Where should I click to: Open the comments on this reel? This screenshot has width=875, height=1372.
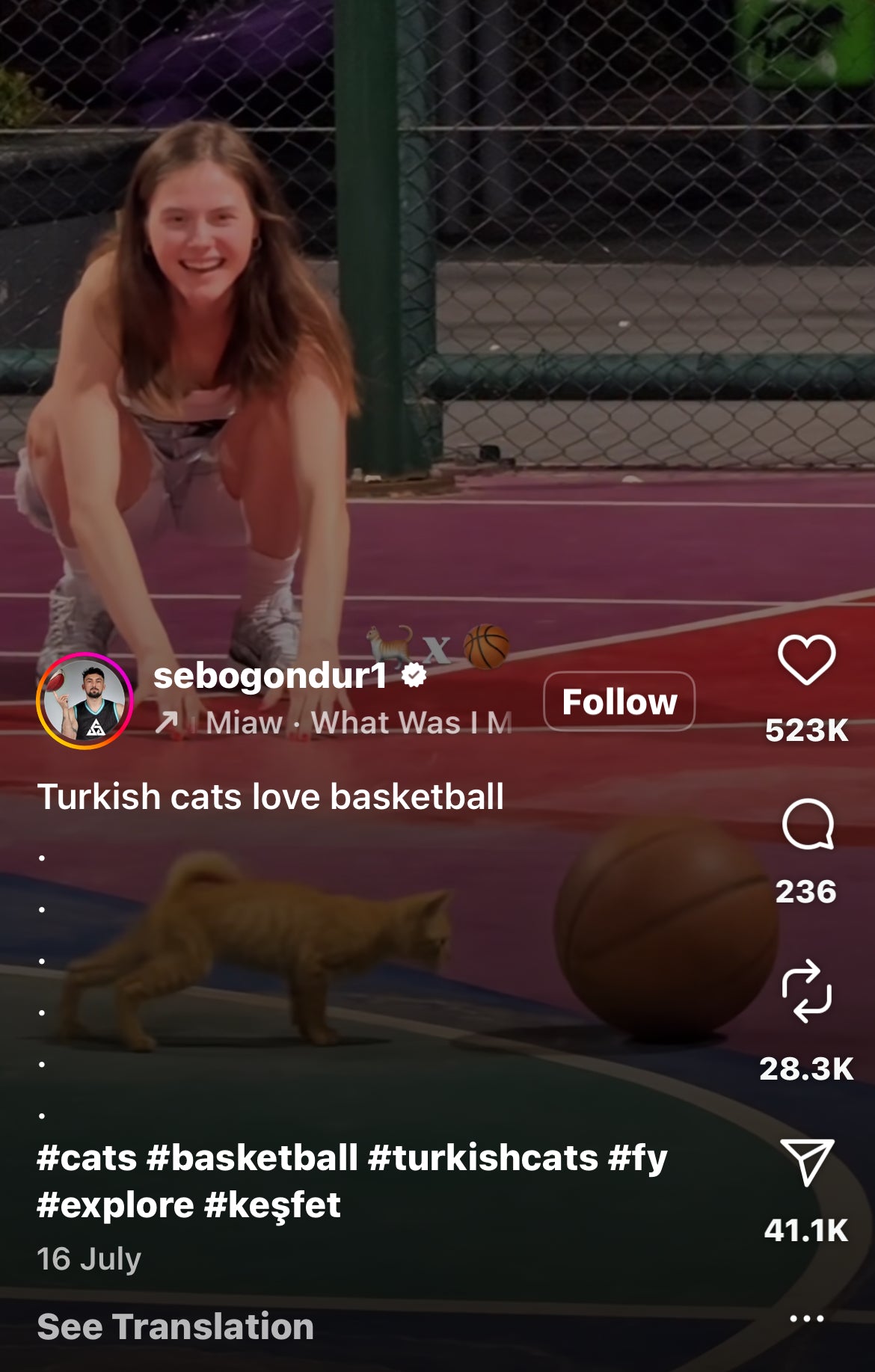(806, 825)
